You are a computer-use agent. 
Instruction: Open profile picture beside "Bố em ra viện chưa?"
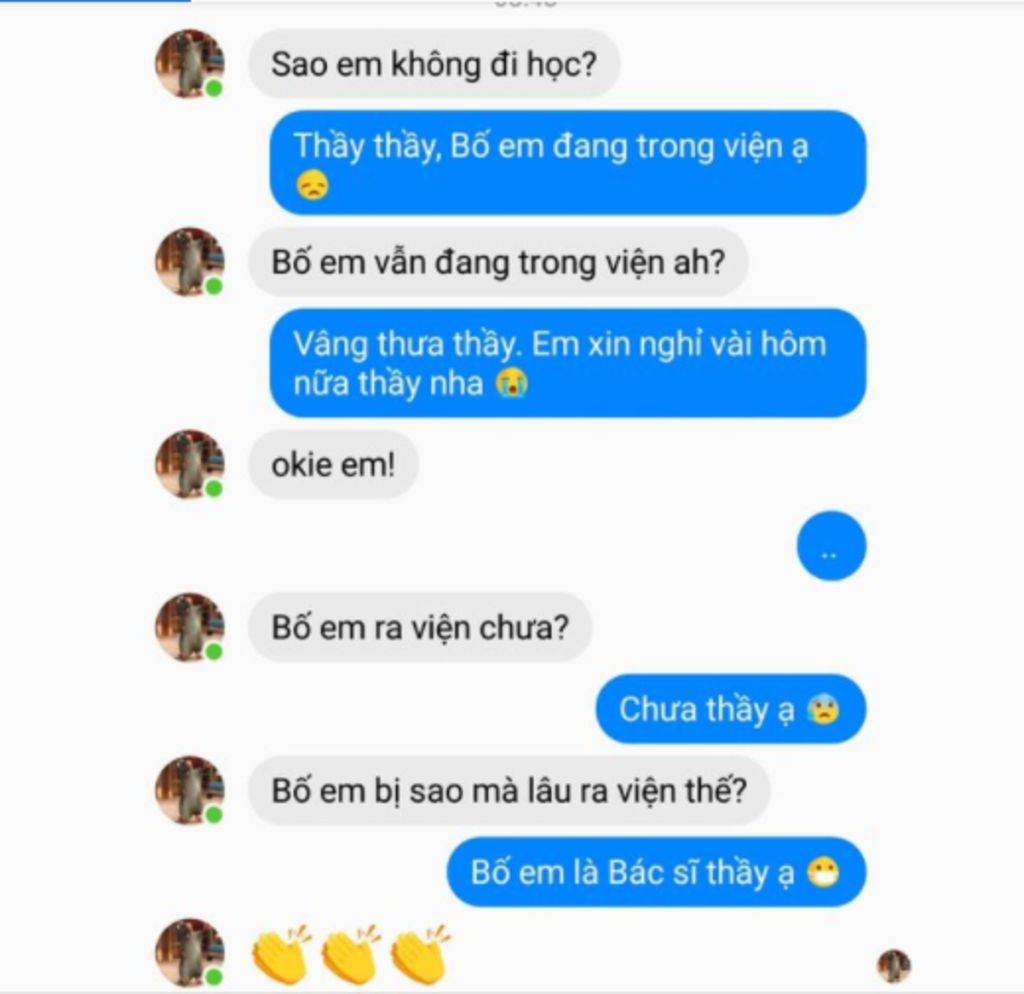click(189, 627)
